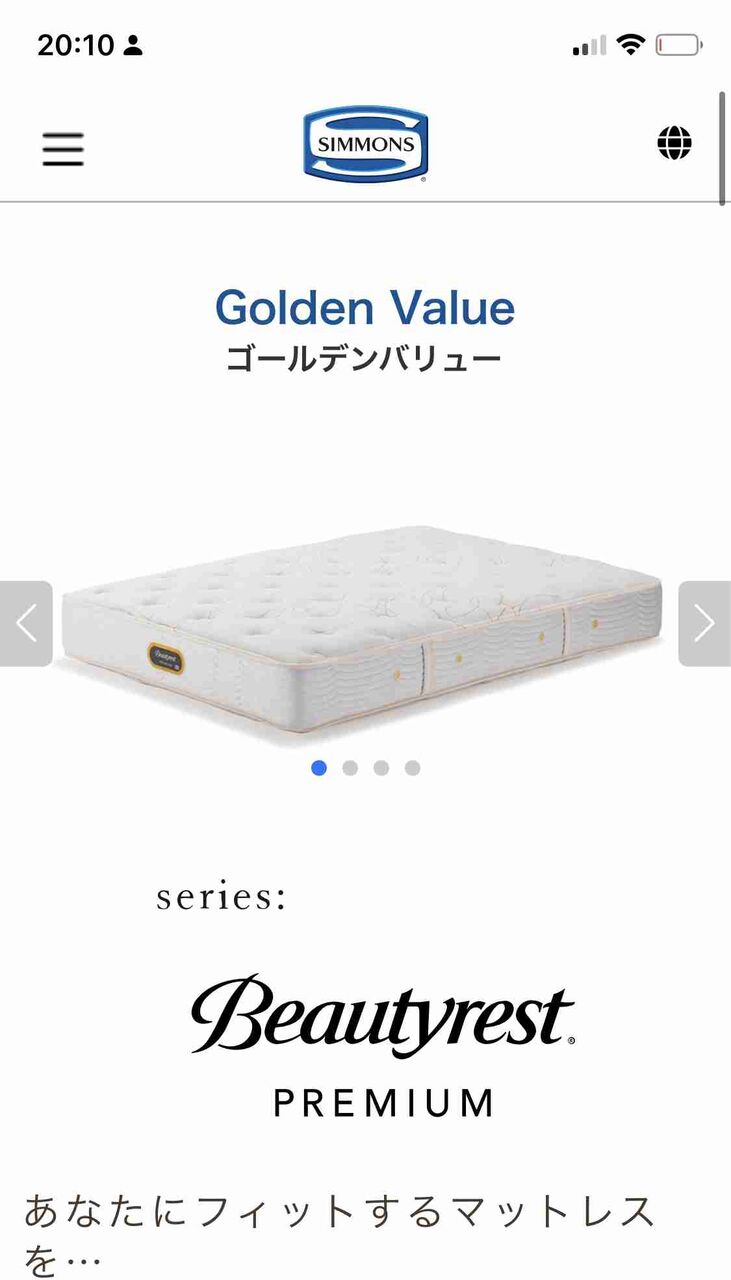
Task: Tap the 20:10 clock in the status bar
Action: 75,44
